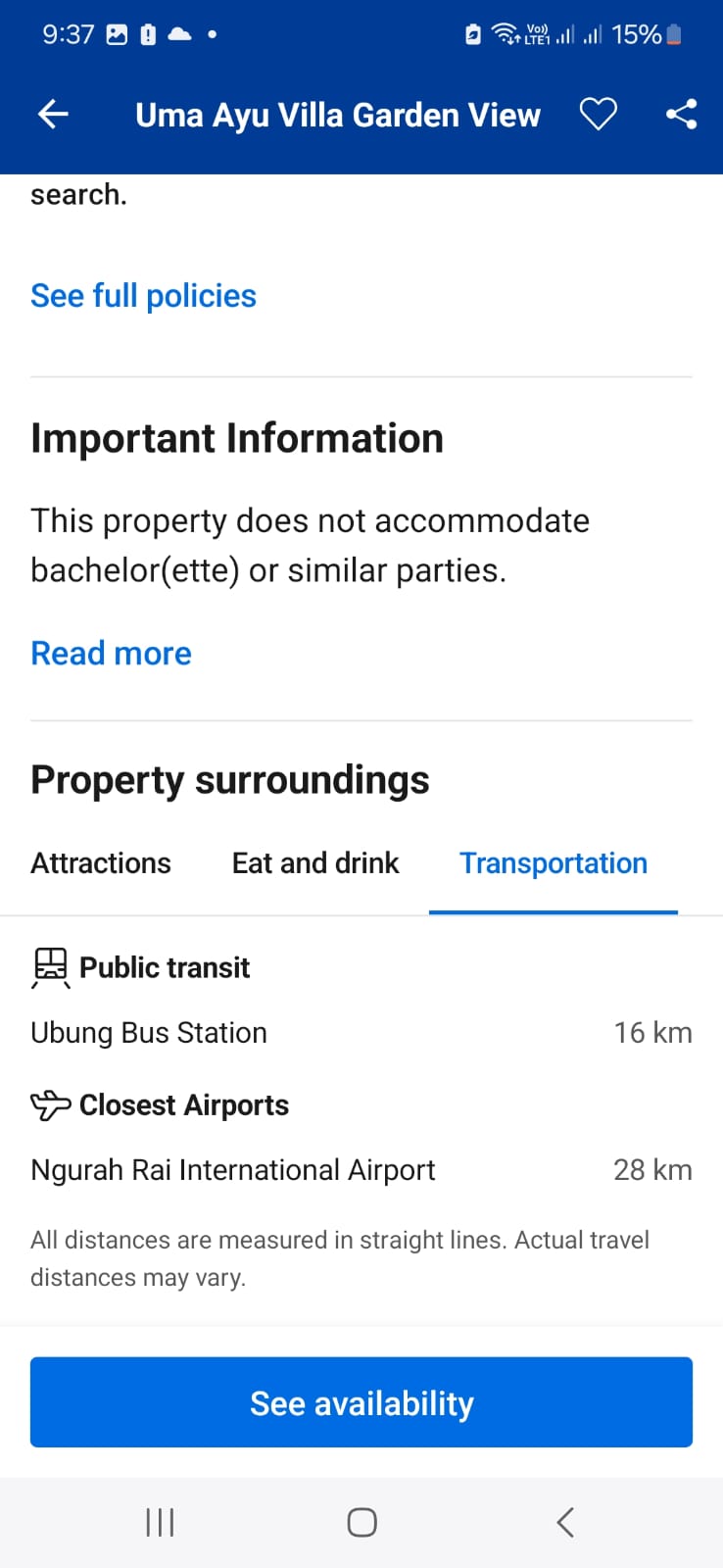Go back using the app bar arrow
723x1568 pixels.
pyautogui.click(x=53, y=115)
